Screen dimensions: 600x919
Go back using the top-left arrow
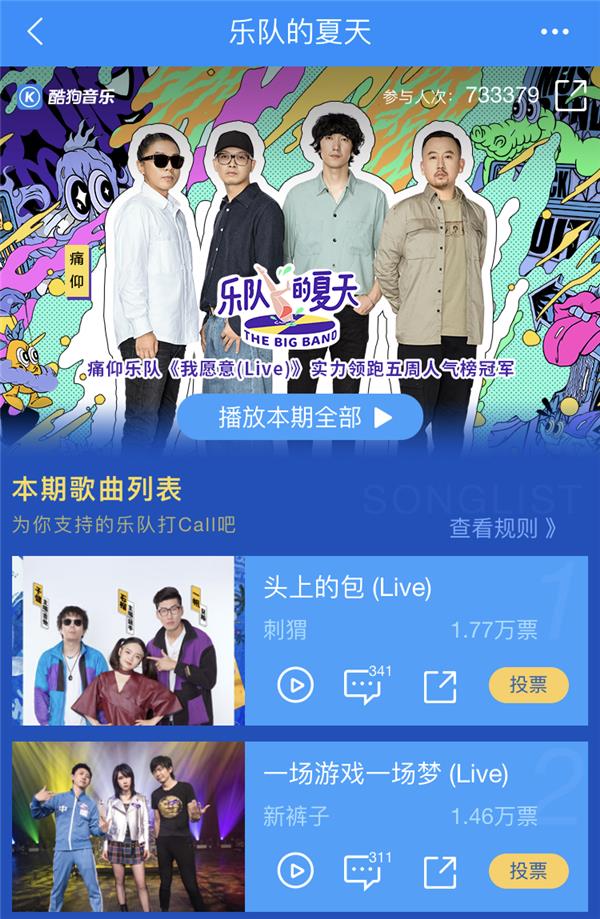pos(36,32)
